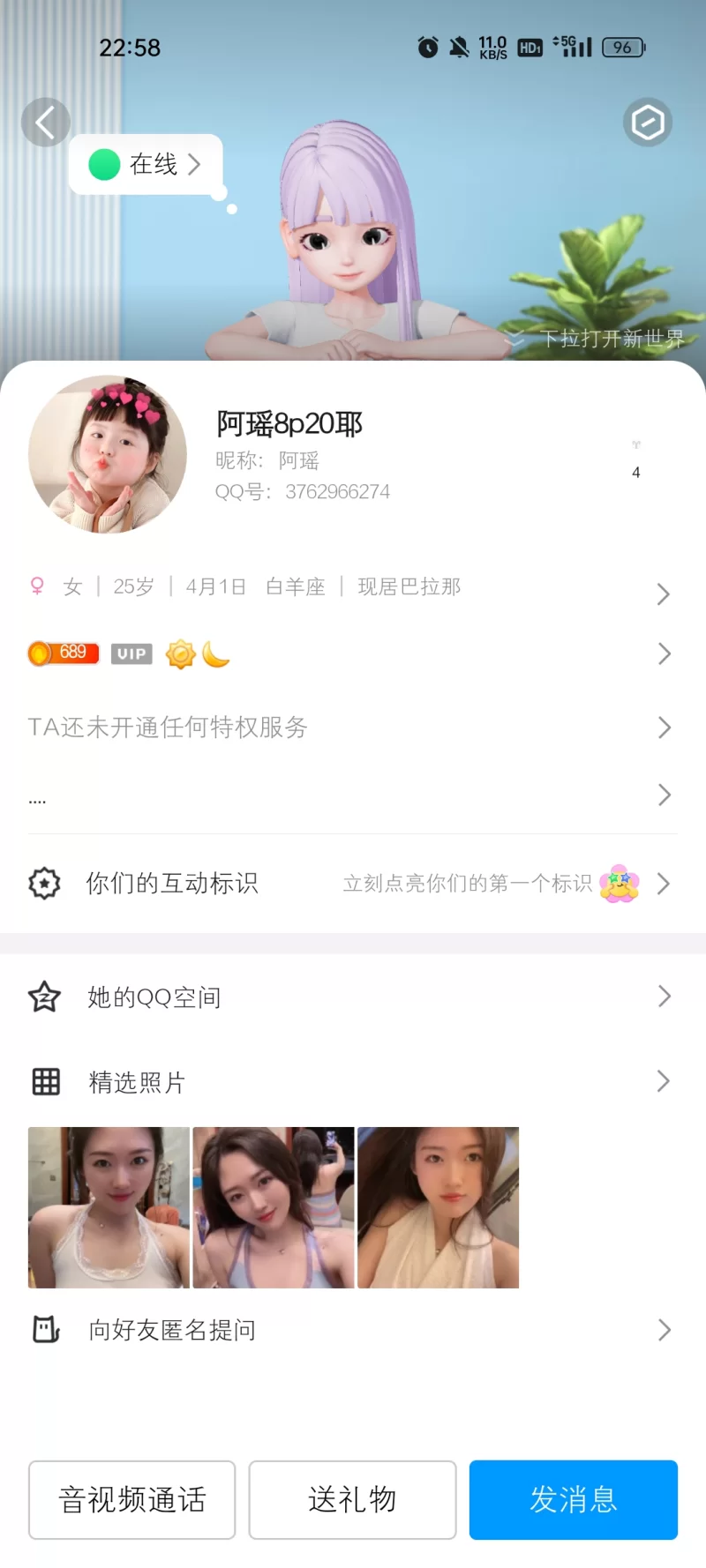Open the TA还未开通任何特权服务 row
This screenshot has width=706, height=1568.
tap(351, 728)
